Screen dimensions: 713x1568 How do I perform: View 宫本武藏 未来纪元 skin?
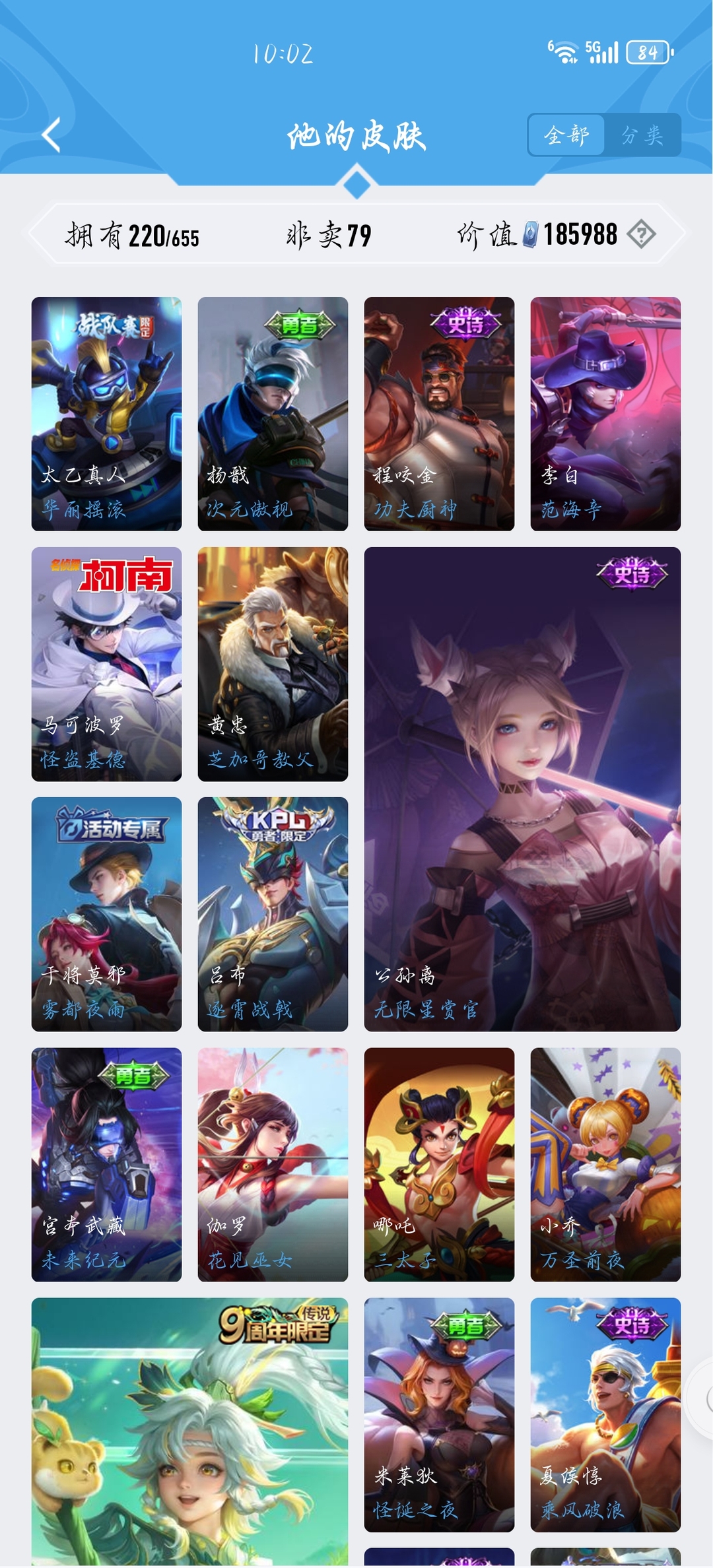[106, 1164]
